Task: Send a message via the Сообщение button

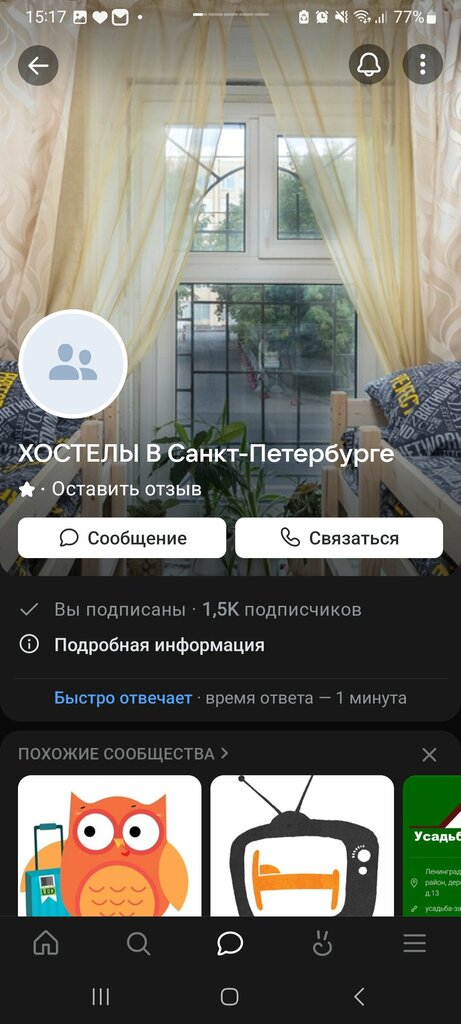Action: (x=122, y=538)
